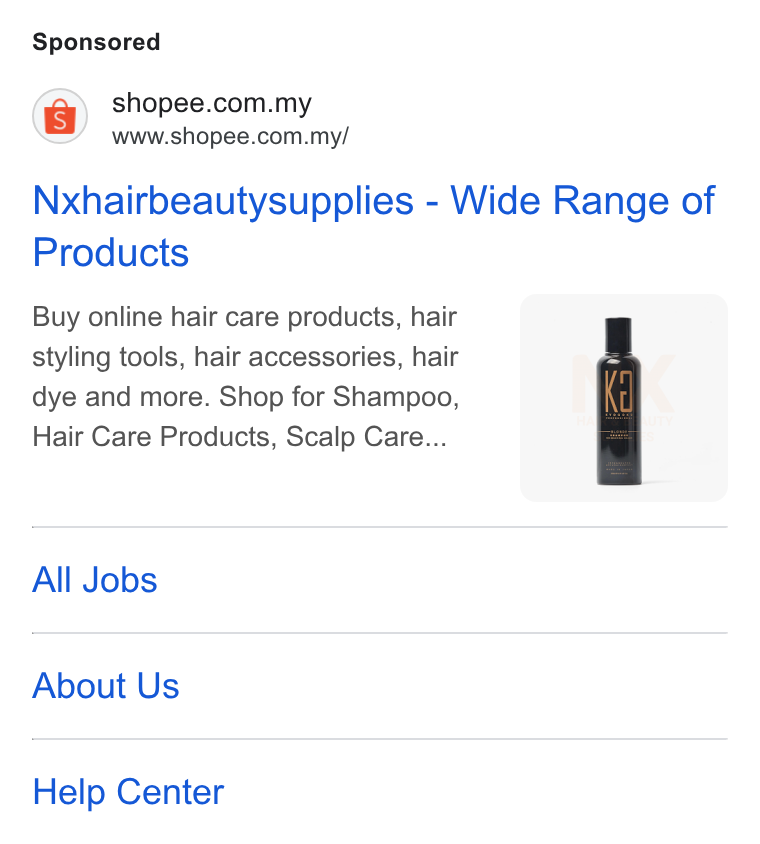
Task: Open the Nxhairbeautysupplies ad headline link
Action: (x=374, y=226)
